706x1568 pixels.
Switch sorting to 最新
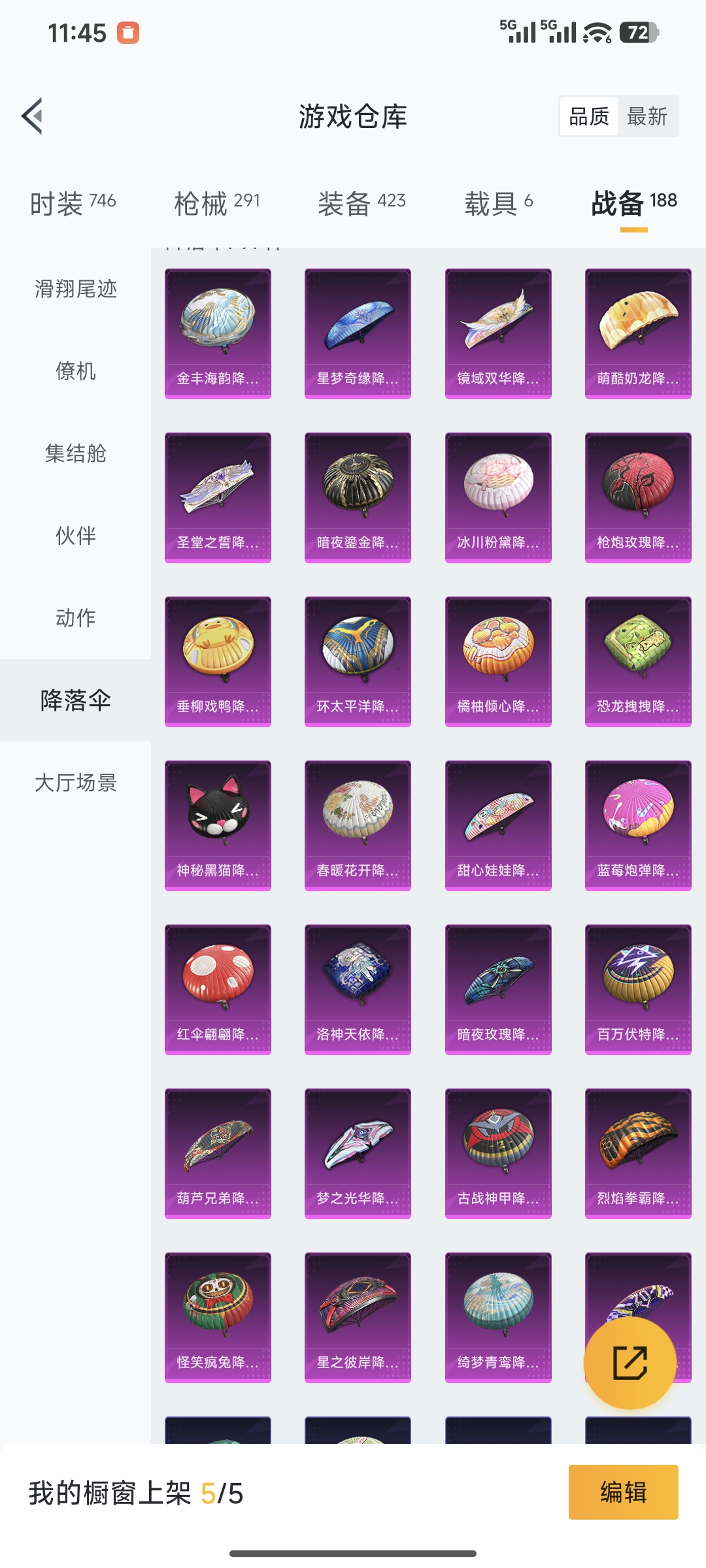point(647,118)
